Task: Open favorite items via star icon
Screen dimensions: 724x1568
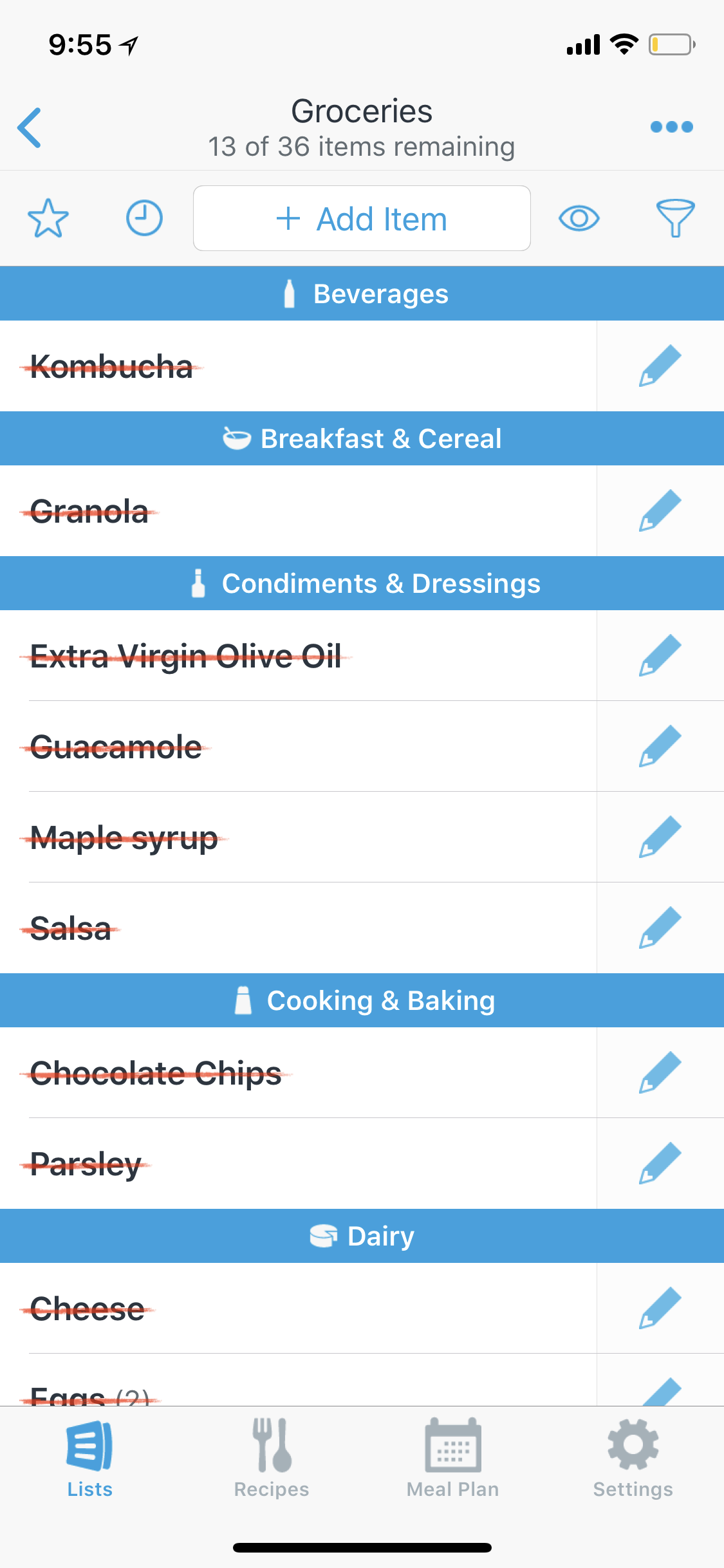Action: pyautogui.click(x=48, y=218)
